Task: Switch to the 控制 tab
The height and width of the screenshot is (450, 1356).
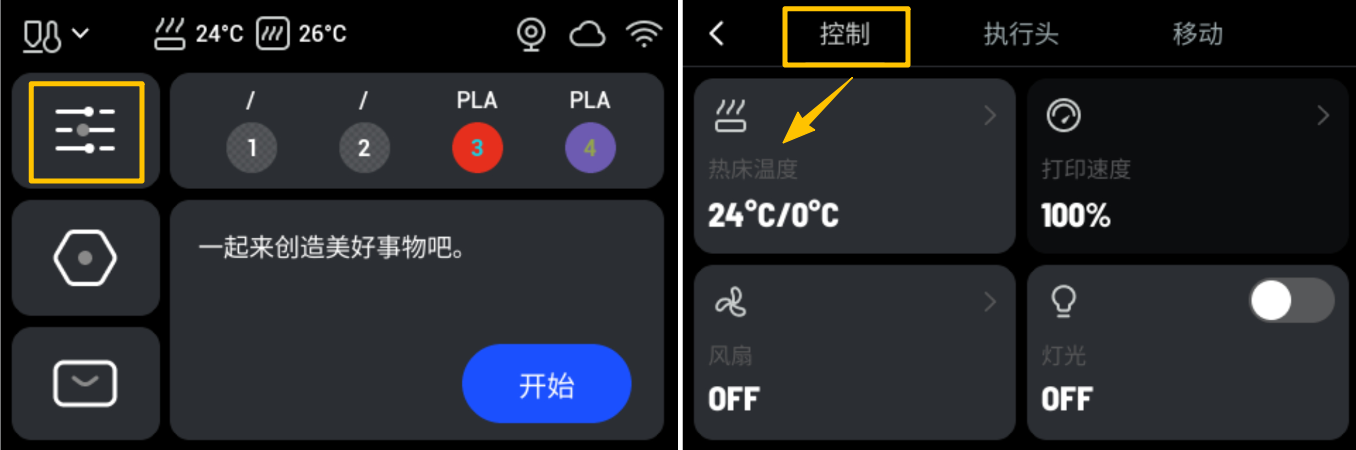Action: tap(845, 35)
